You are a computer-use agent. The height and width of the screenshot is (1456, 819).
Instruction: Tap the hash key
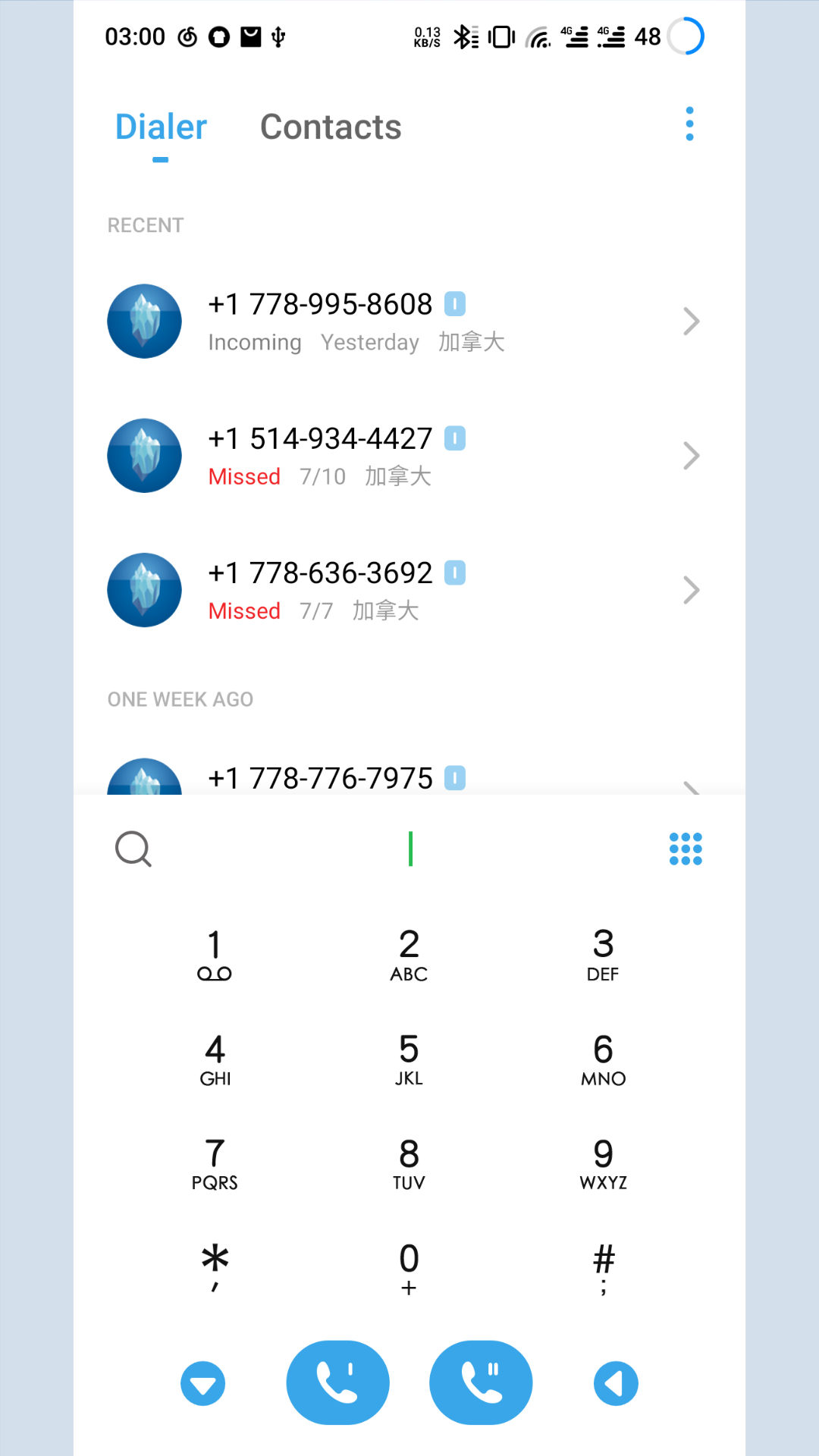(603, 1269)
